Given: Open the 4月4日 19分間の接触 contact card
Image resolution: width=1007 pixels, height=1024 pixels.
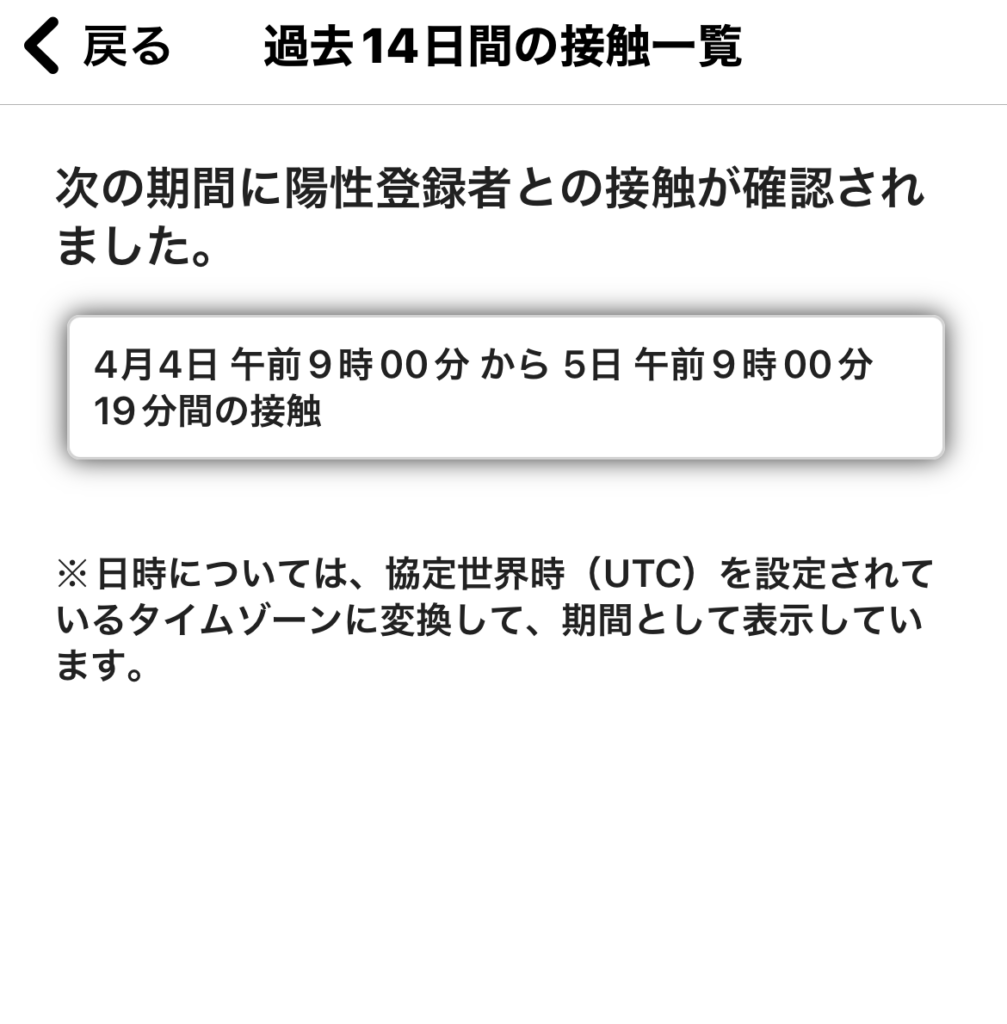Looking at the screenshot, I should (505, 388).
